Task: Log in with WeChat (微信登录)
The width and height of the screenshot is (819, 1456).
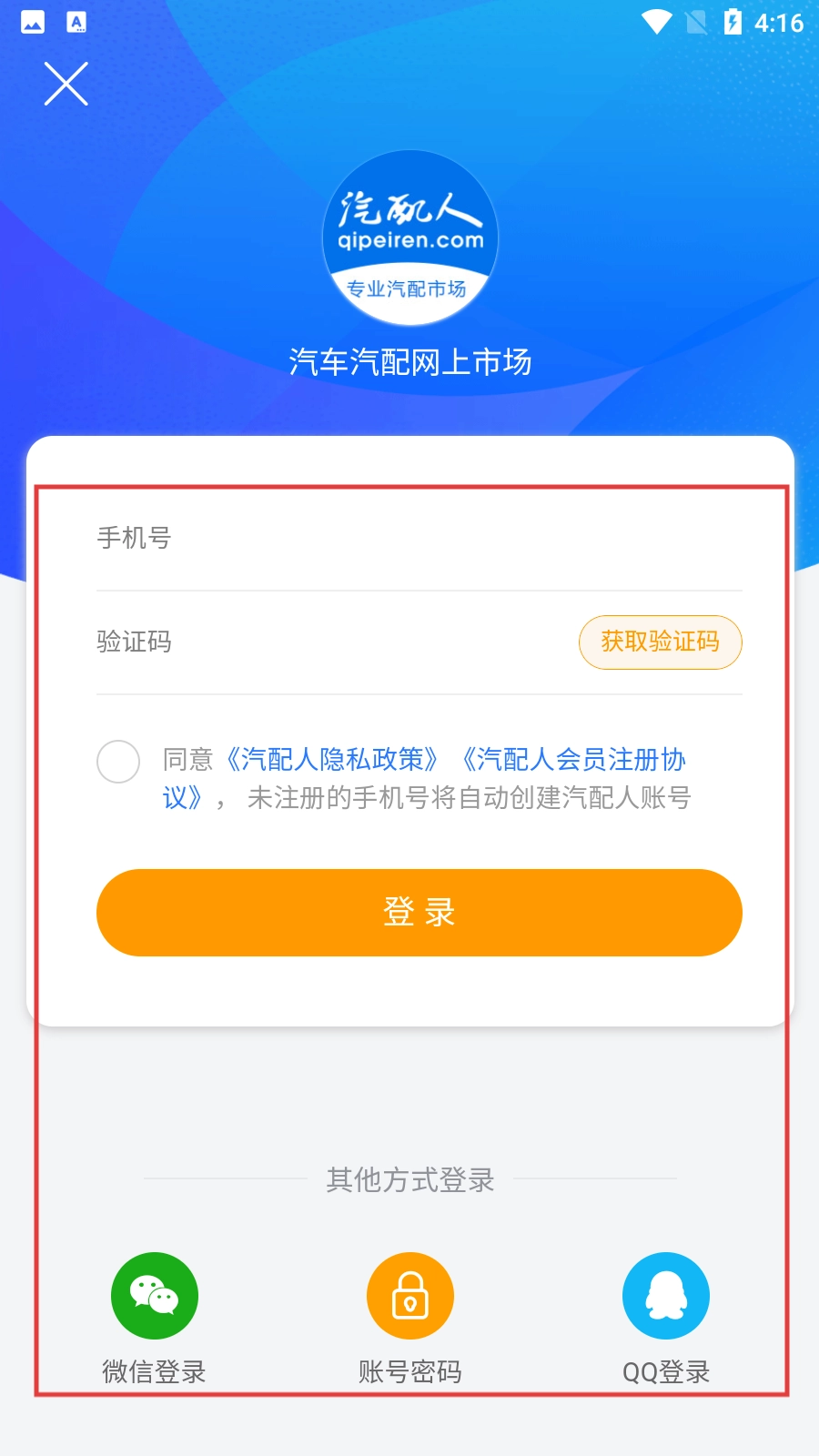Action: [155, 1297]
